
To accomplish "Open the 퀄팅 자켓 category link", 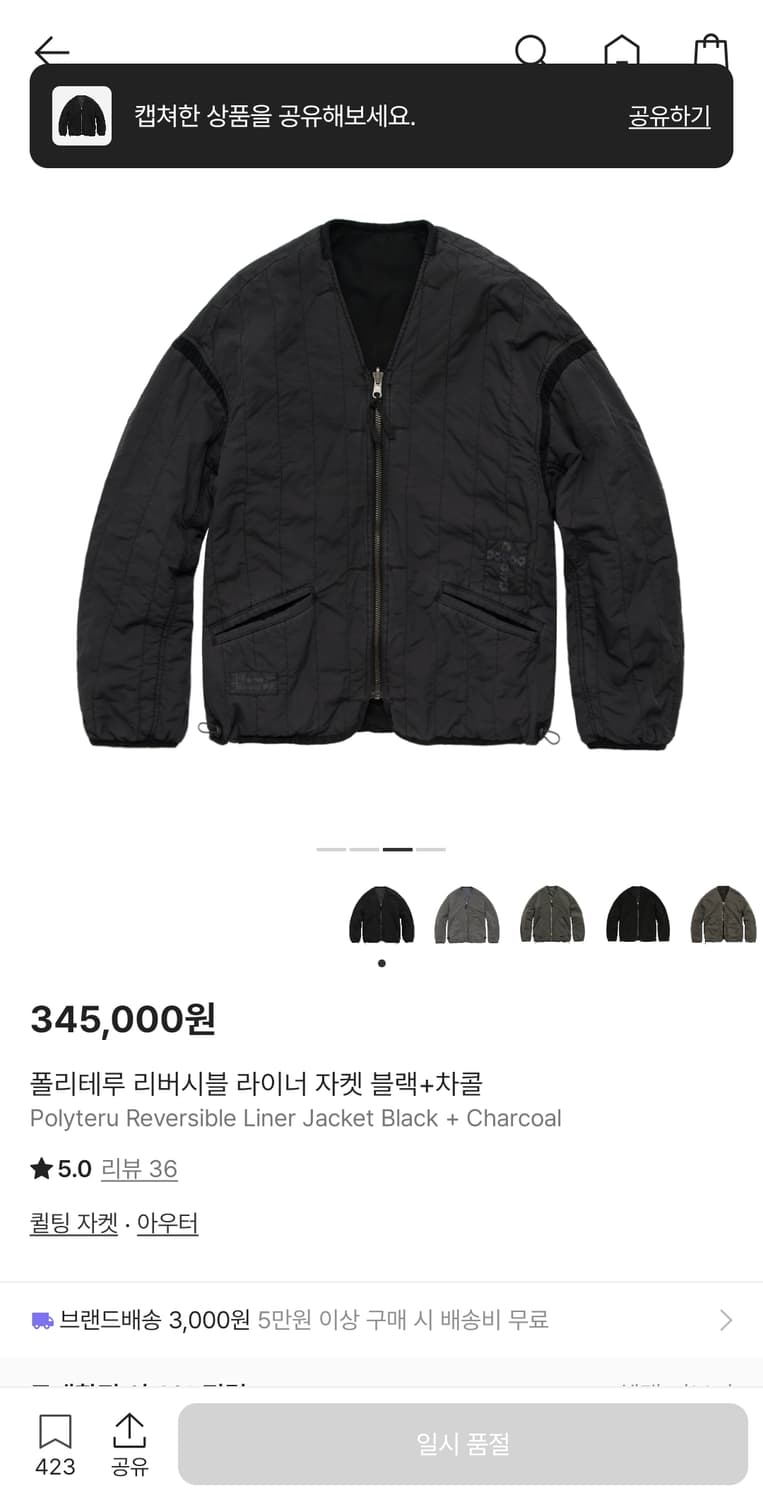I will coord(73,1222).
